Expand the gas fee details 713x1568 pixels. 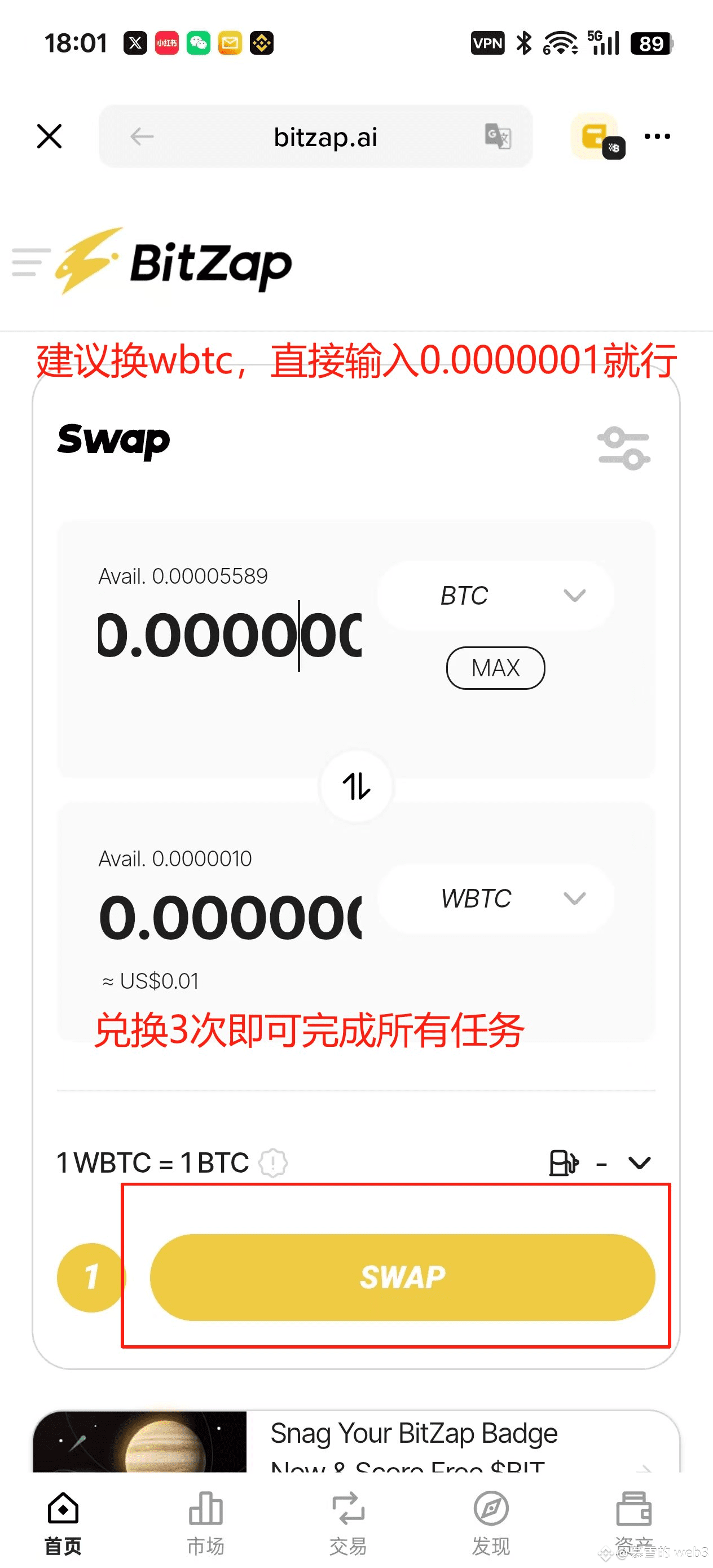coord(639,1163)
